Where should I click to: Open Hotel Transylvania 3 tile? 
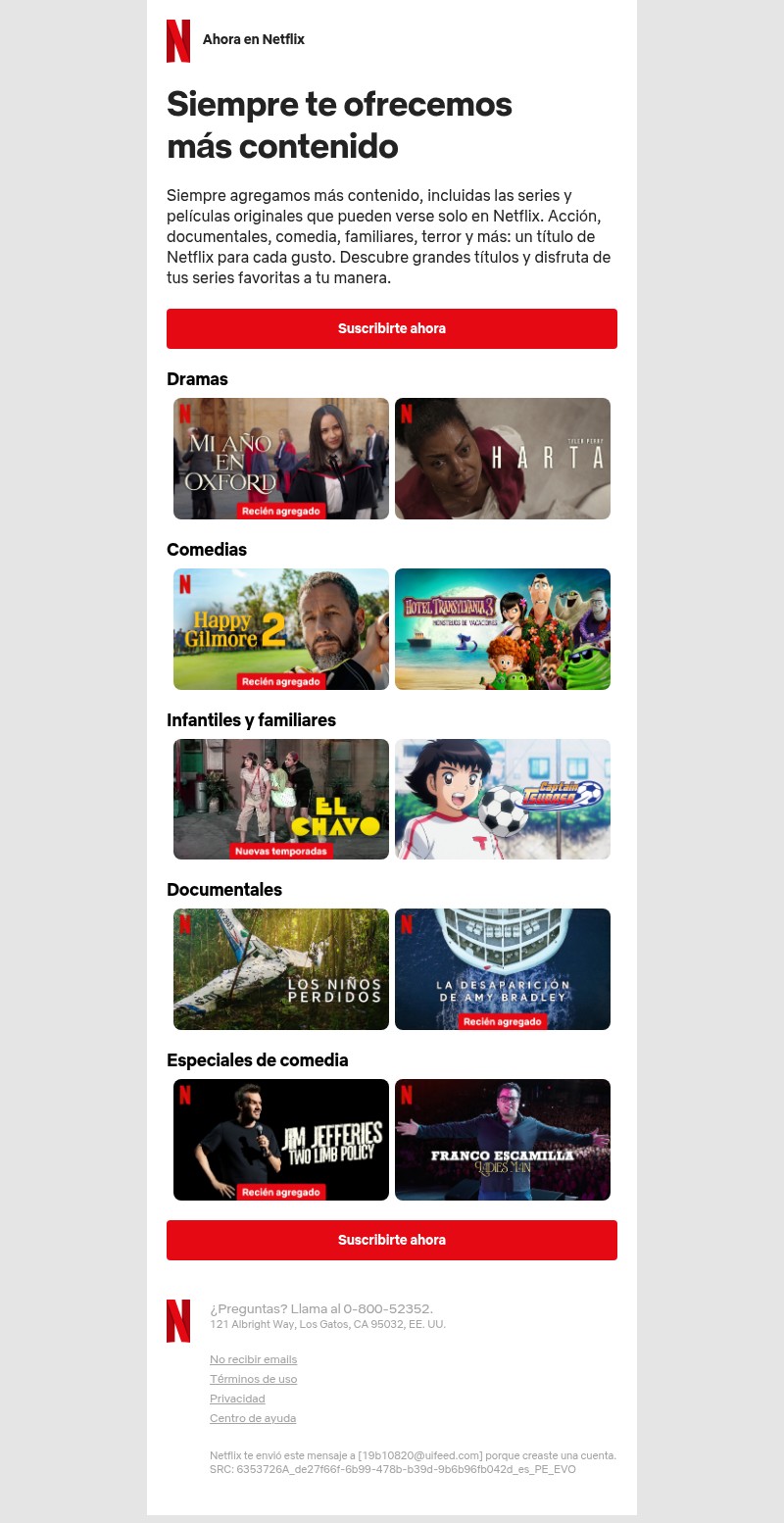[x=503, y=628]
